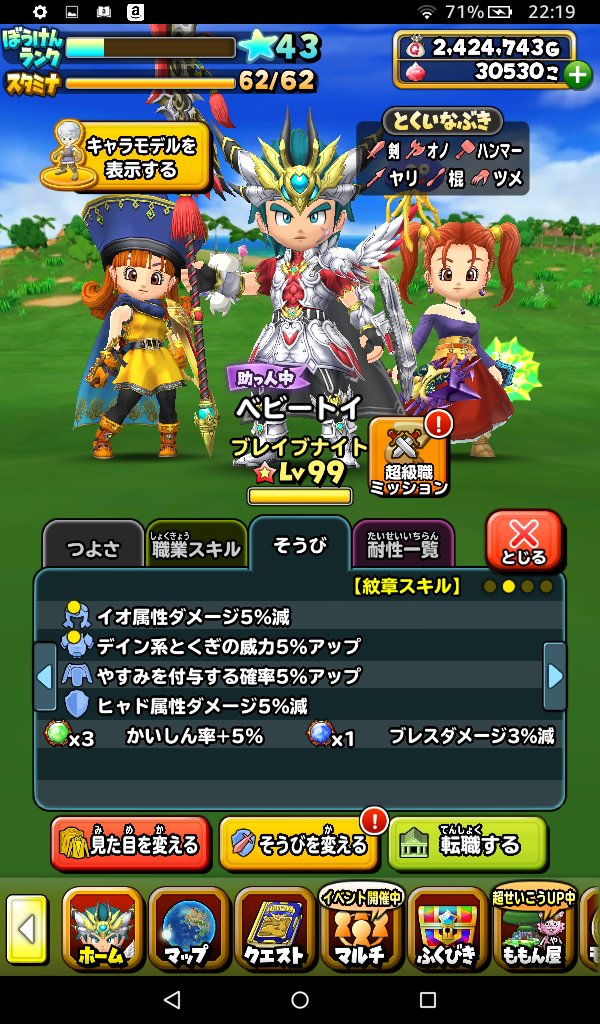Tap the Android back button
Viewport: 600px width, 1024px height.
[172, 1000]
